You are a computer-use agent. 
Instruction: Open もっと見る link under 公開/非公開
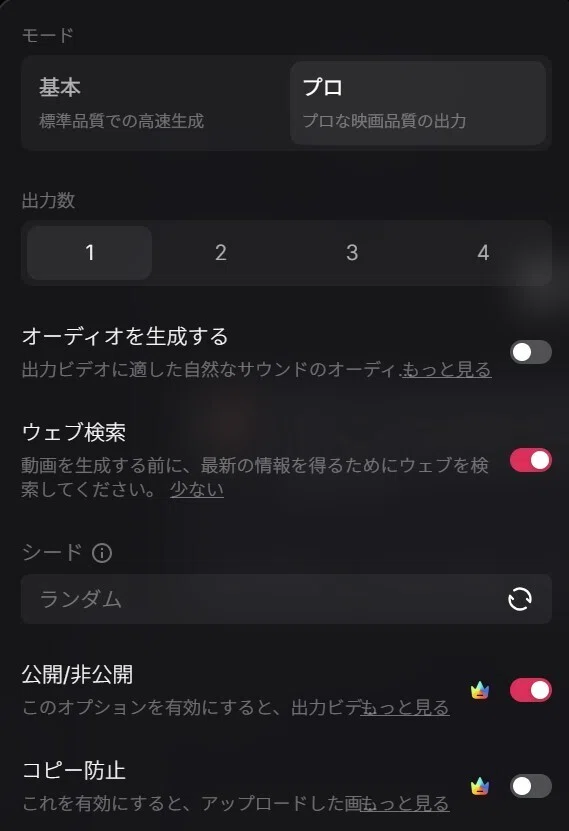pos(405,708)
